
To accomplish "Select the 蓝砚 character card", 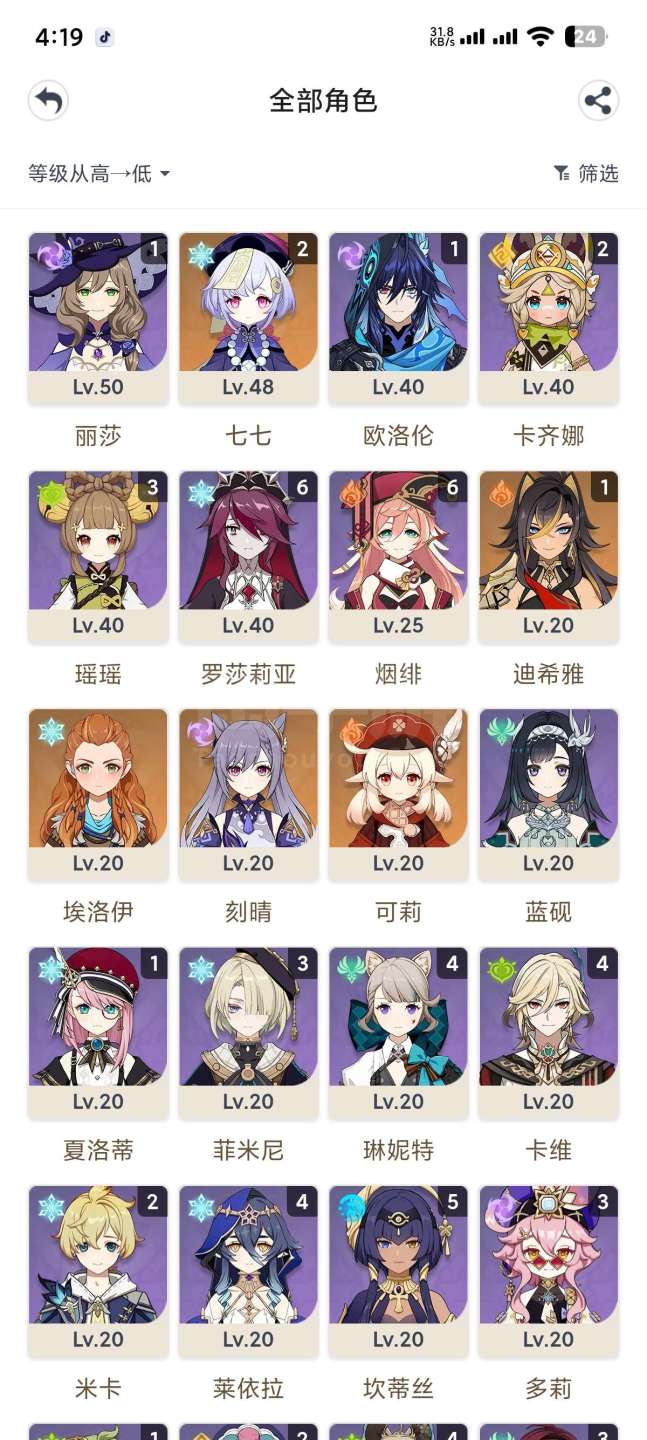I will pyautogui.click(x=548, y=792).
